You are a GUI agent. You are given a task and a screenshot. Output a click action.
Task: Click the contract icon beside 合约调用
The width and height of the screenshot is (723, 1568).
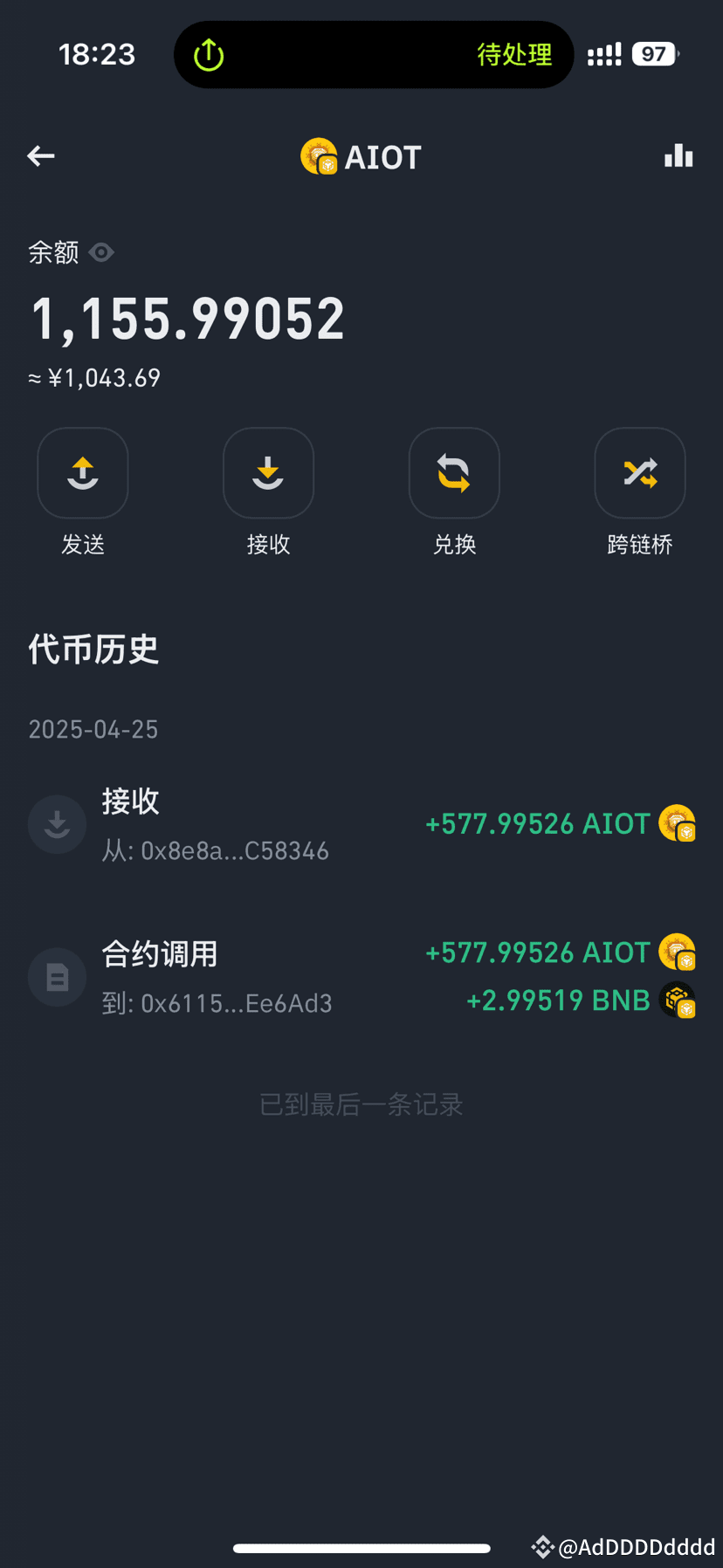pyautogui.click(x=57, y=977)
